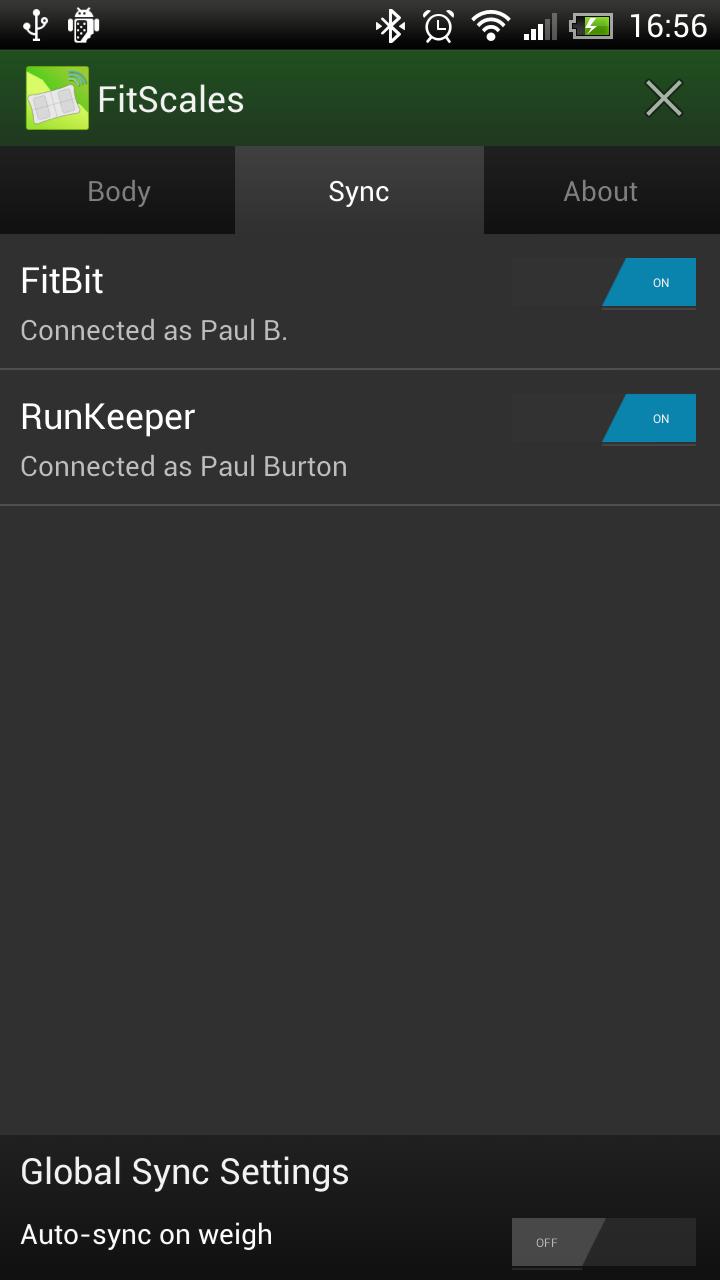
Task: Disable the RunKeeper sync switch
Action: tap(604, 419)
